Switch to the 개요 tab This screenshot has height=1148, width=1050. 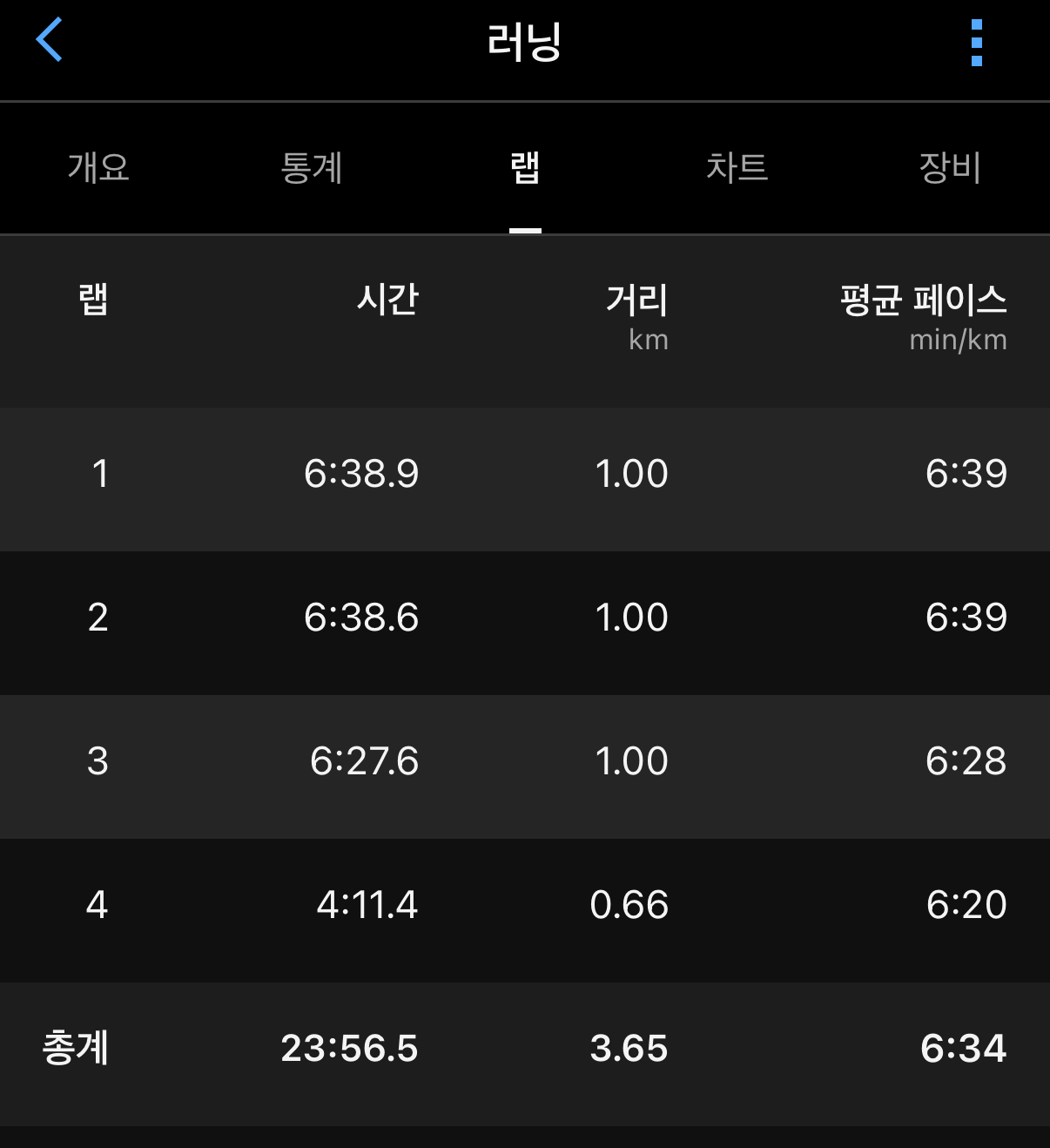click(x=98, y=167)
